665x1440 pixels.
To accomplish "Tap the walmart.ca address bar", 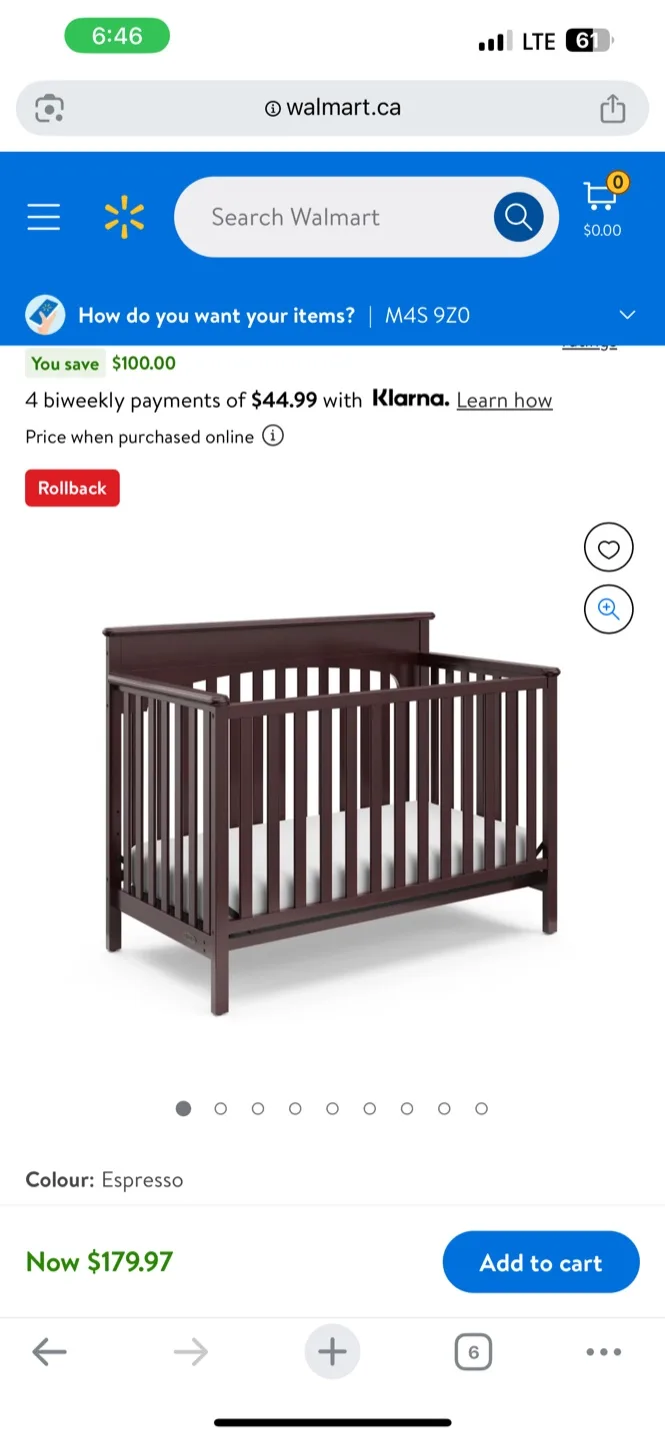I will pos(332,108).
